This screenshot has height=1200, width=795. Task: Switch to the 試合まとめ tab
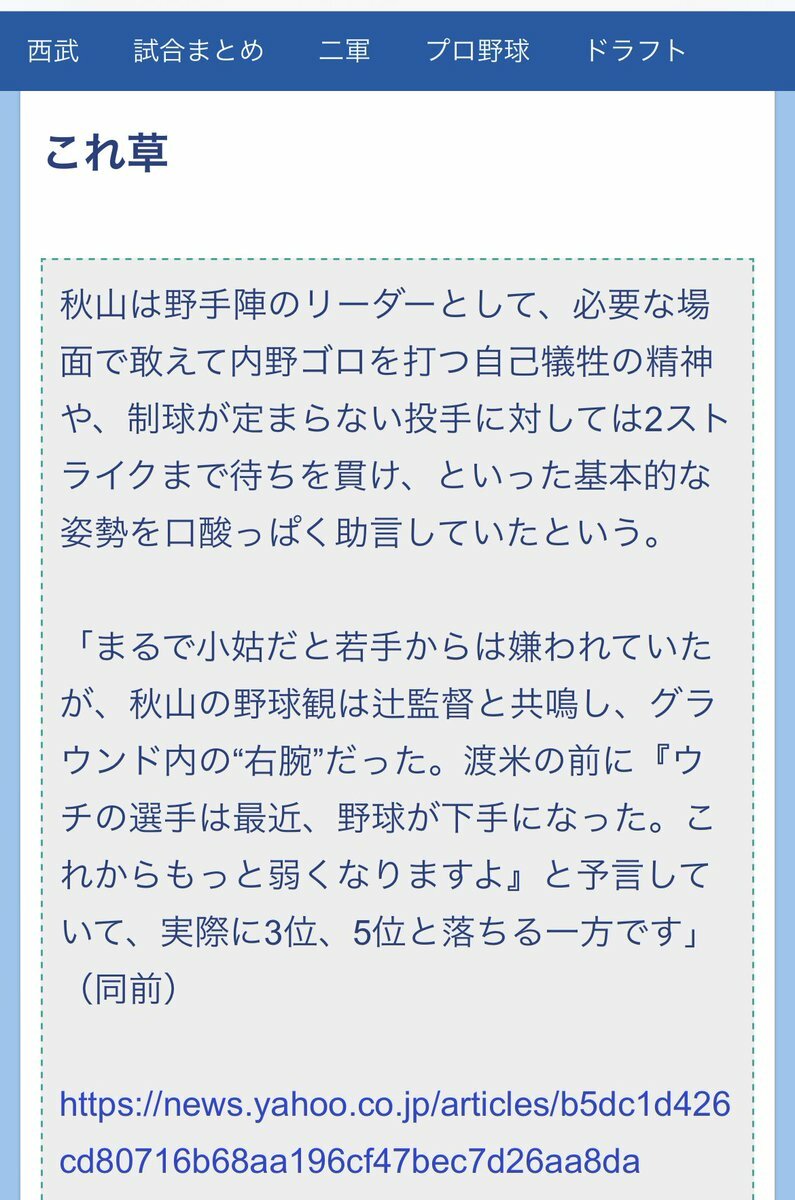pos(199,51)
